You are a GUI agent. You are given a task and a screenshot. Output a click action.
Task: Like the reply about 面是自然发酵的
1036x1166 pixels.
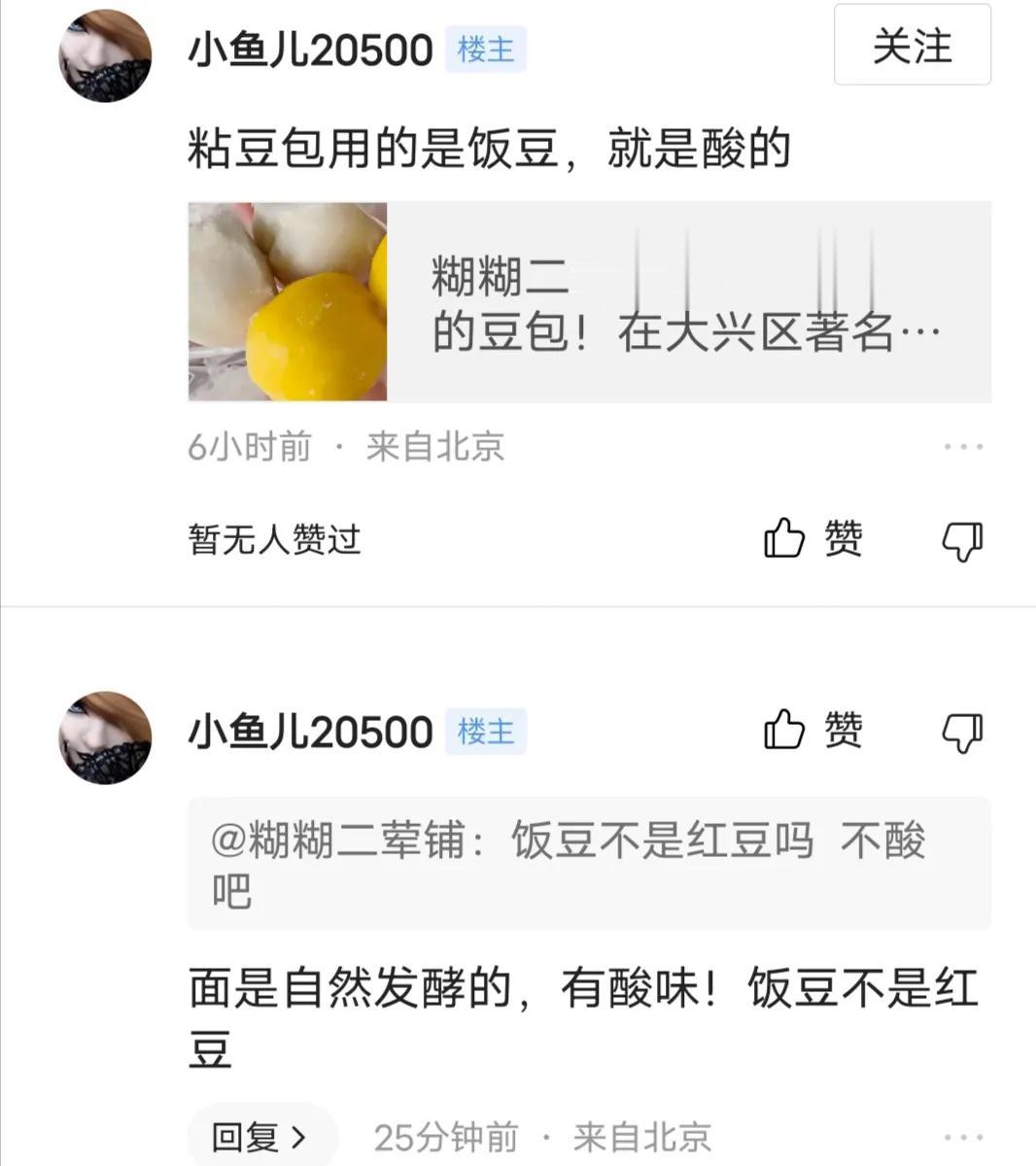pos(812,730)
